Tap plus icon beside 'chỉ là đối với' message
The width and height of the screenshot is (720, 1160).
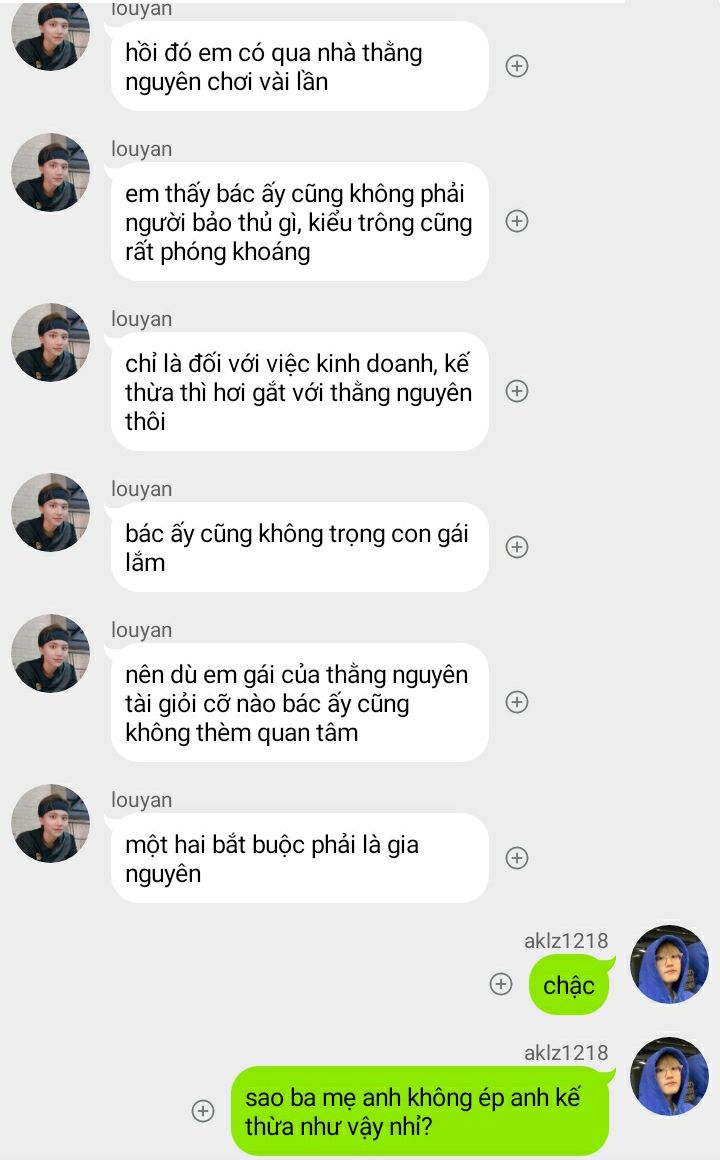(516, 391)
